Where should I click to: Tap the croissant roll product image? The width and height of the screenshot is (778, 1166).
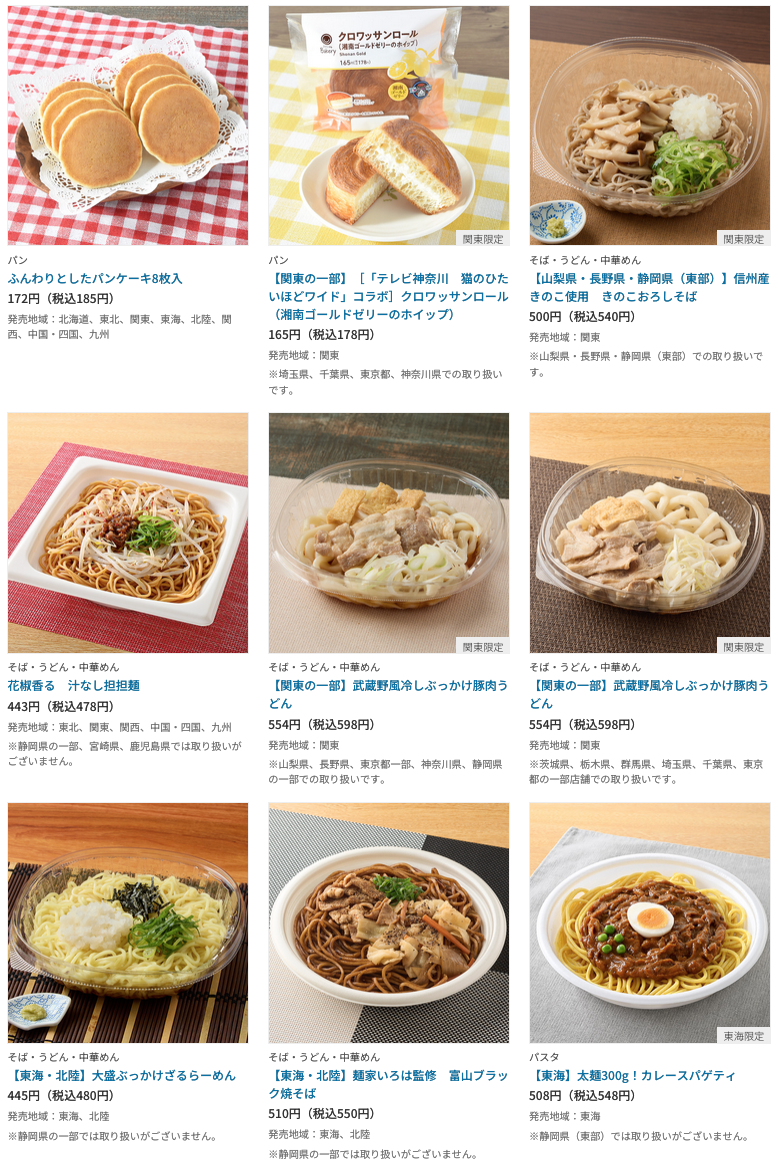[388, 126]
